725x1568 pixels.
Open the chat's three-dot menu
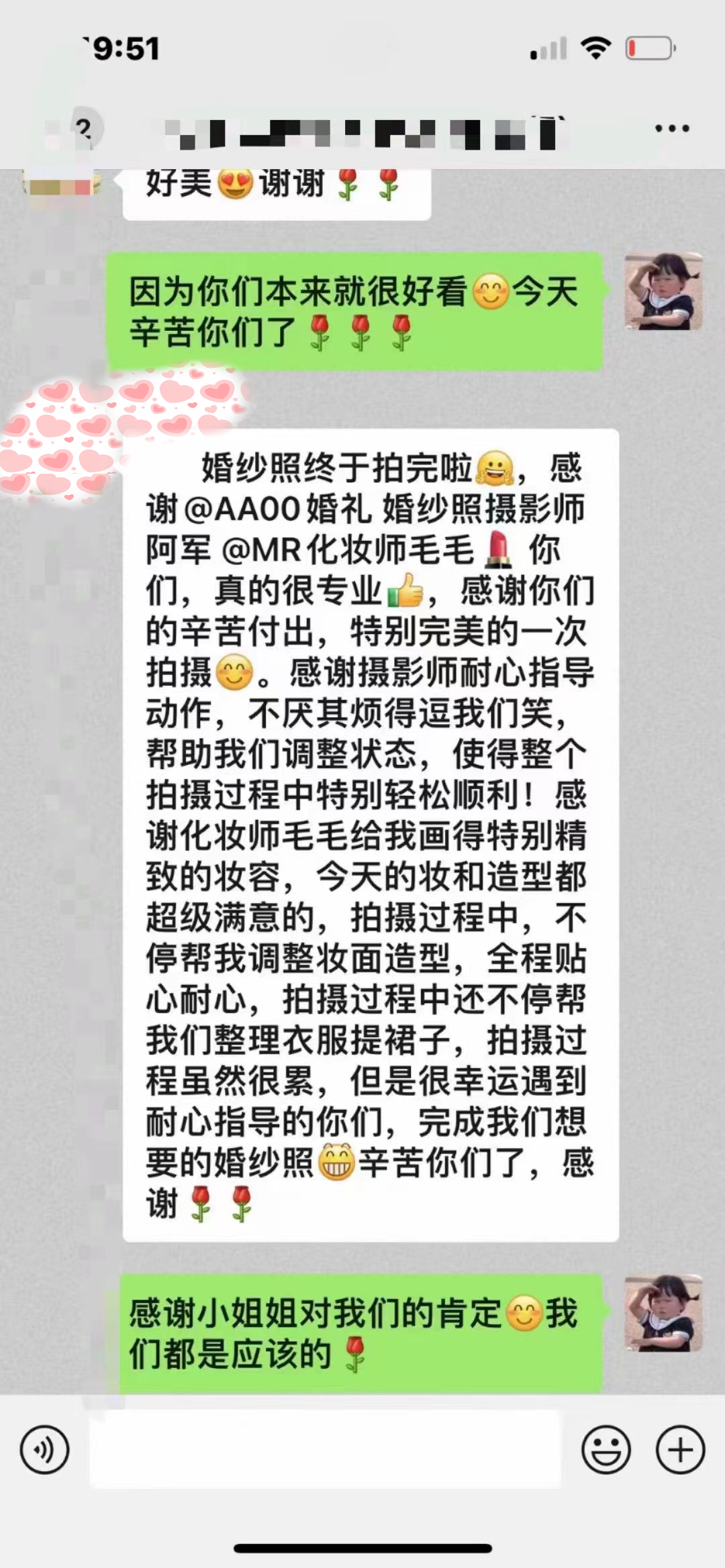[672, 128]
